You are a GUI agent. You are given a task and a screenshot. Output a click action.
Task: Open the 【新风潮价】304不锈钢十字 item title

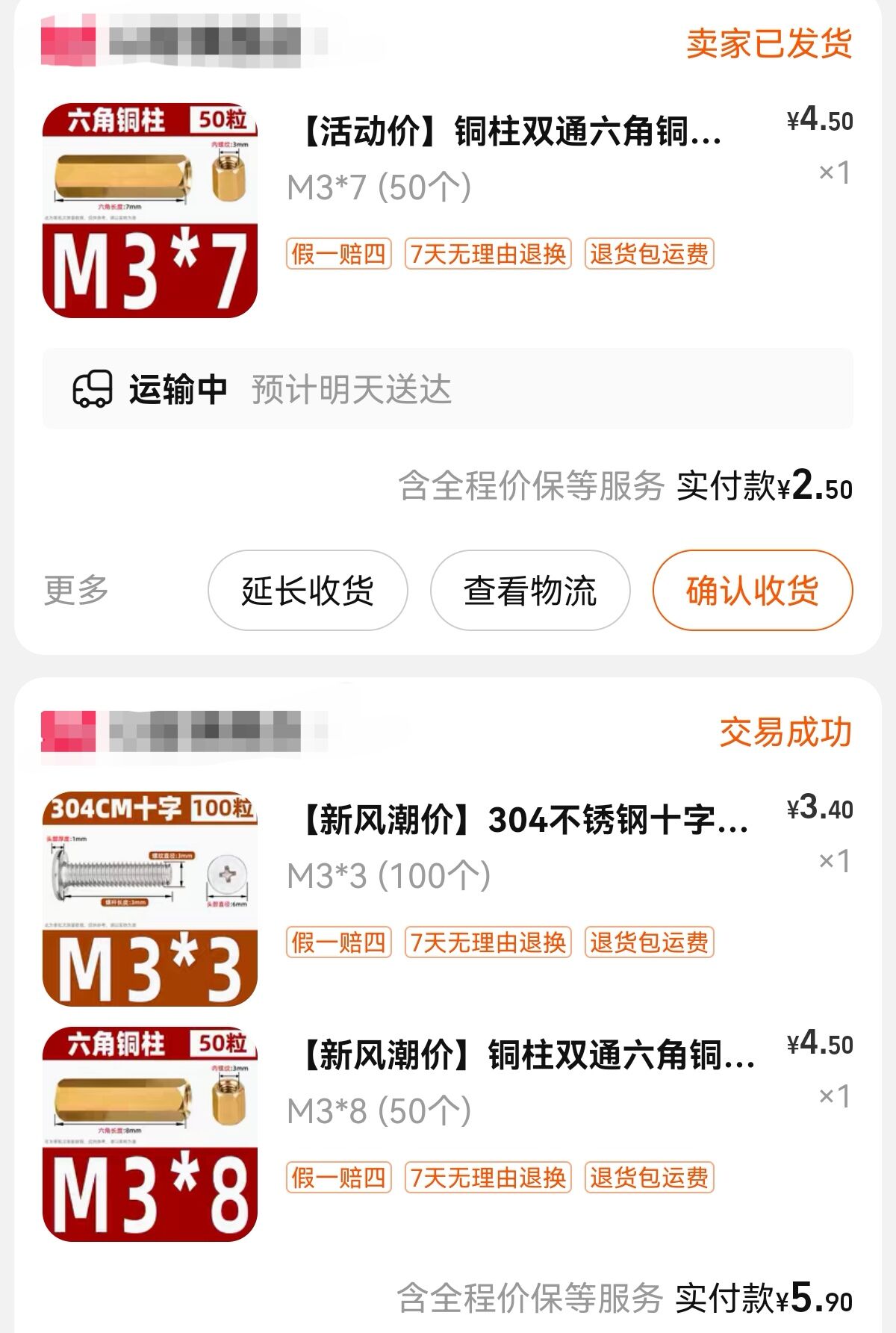click(x=523, y=821)
